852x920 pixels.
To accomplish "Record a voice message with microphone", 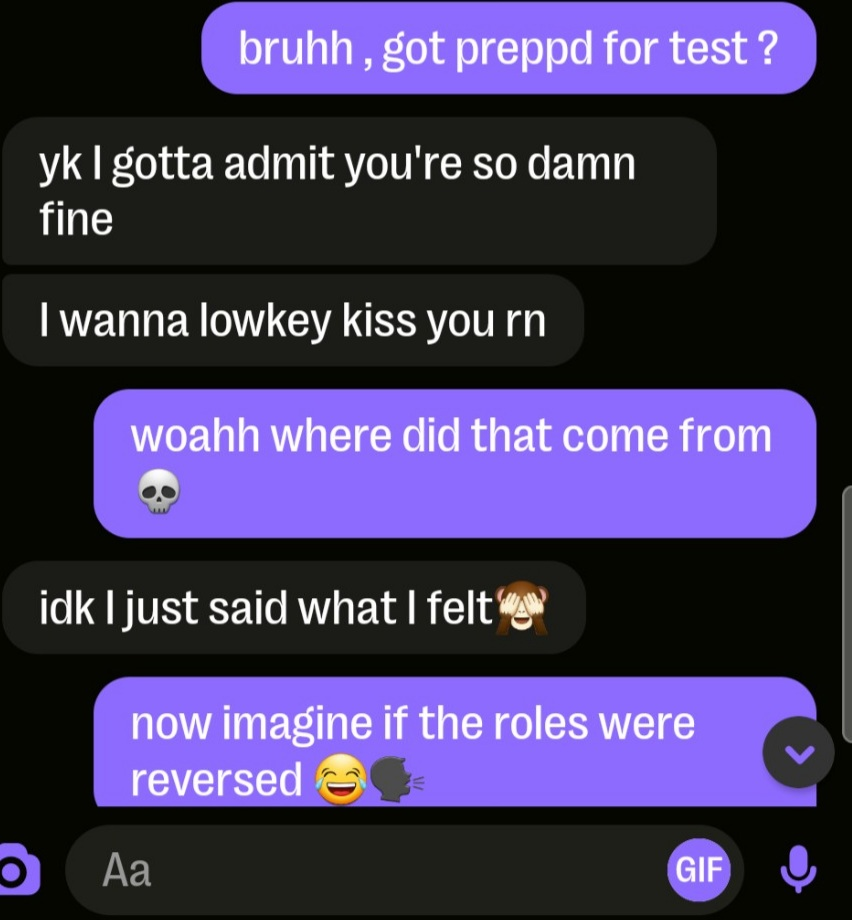I will (x=798, y=869).
